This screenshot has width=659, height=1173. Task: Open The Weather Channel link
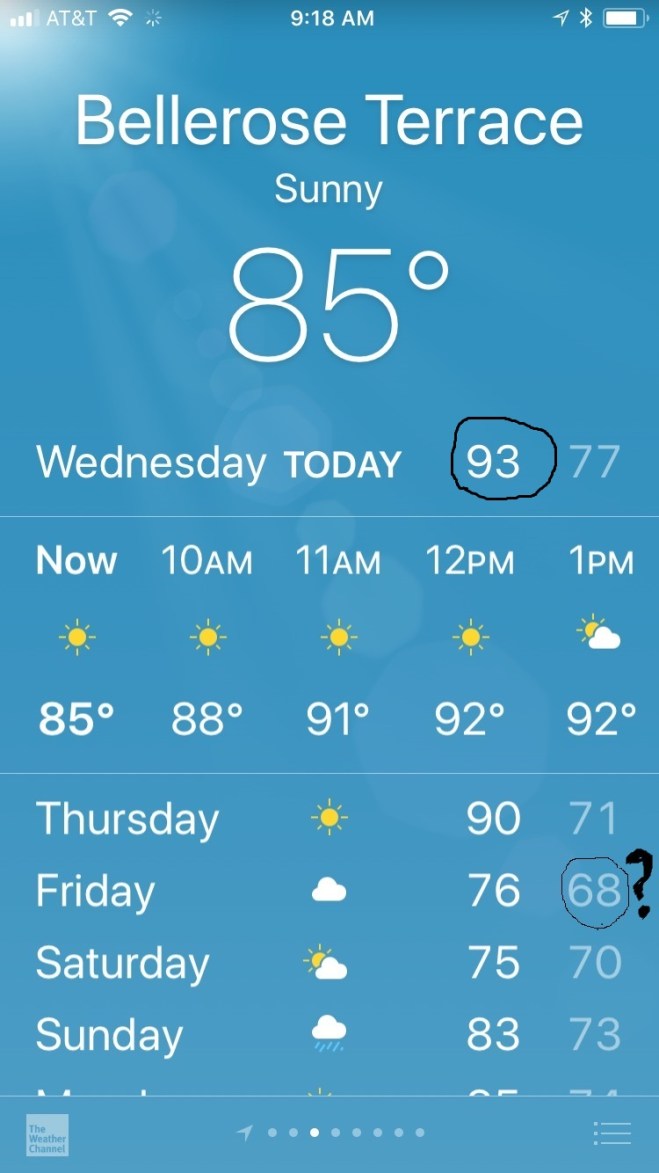pos(47,1135)
